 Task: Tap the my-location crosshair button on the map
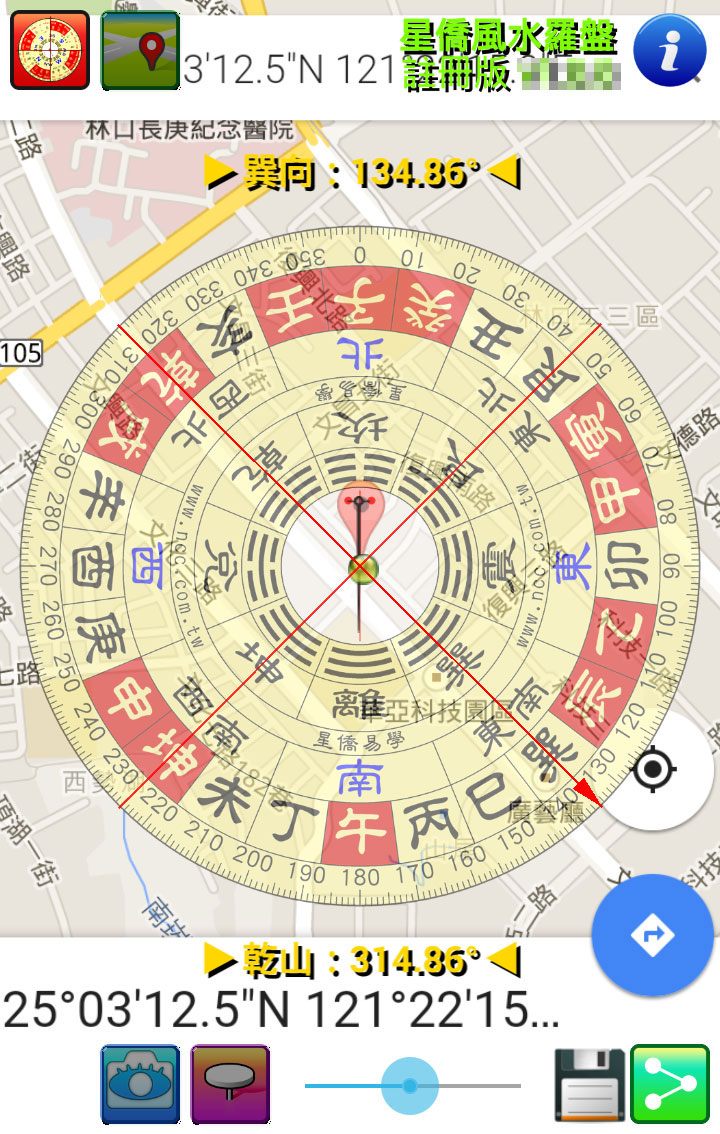coord(655,770)
